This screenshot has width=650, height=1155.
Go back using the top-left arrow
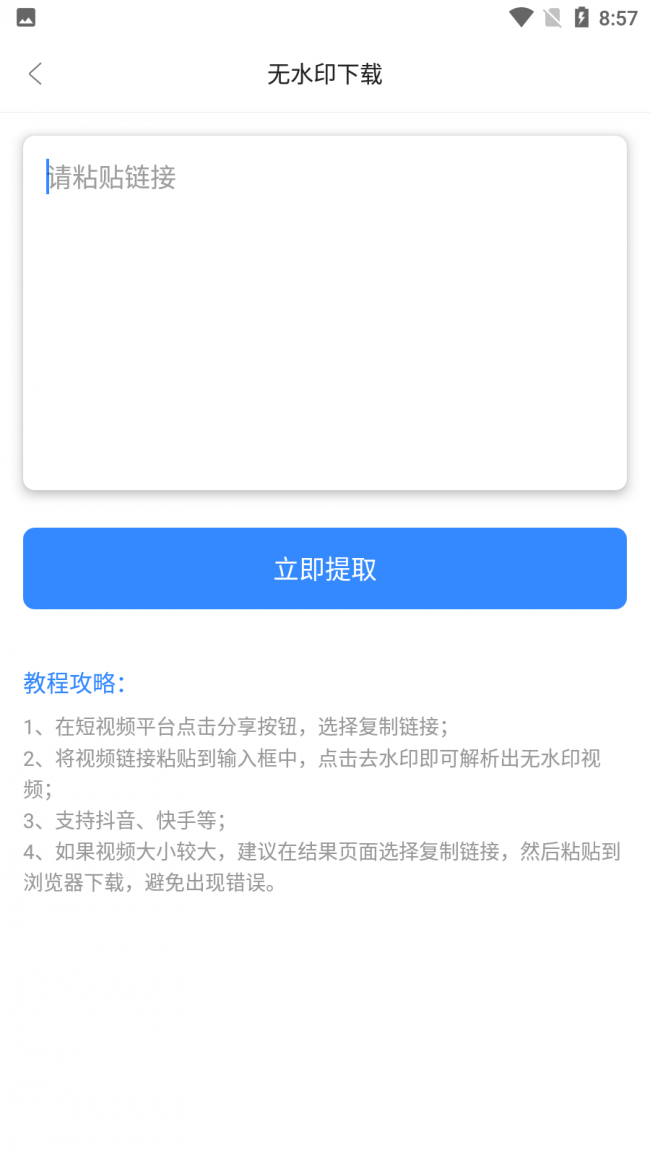[36, 74]
